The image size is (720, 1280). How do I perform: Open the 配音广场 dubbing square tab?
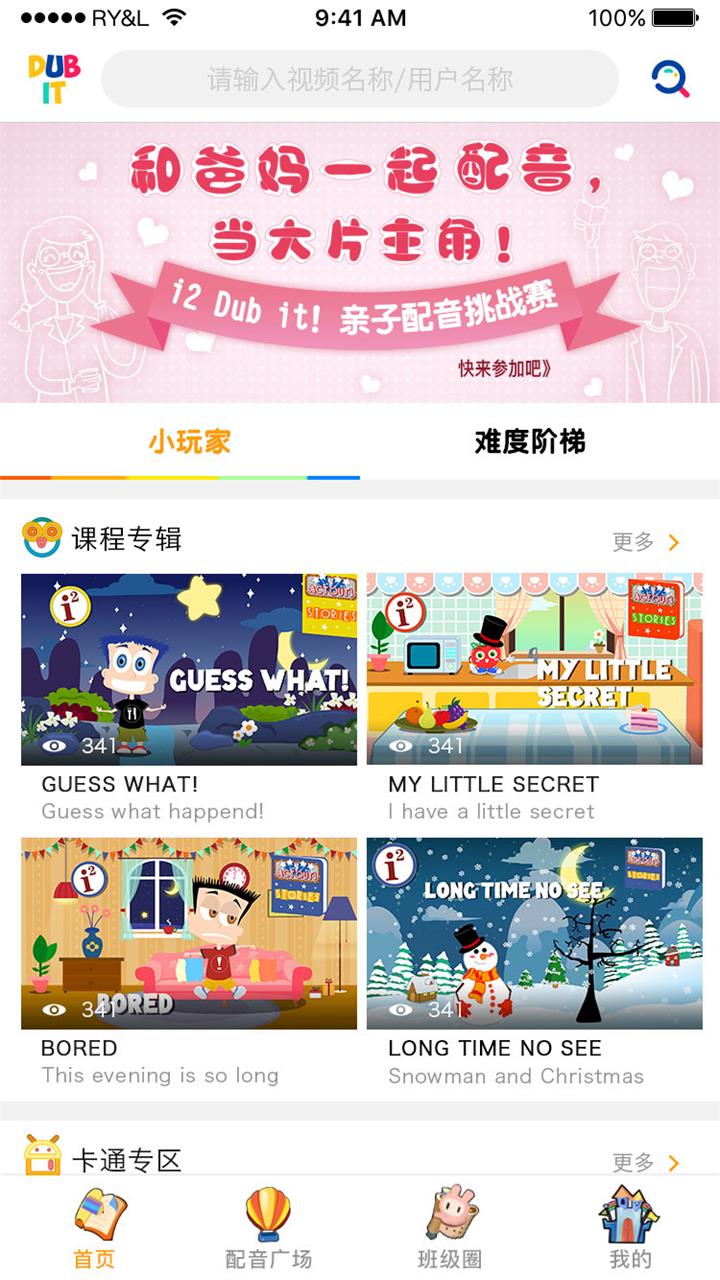(268, 1228)
